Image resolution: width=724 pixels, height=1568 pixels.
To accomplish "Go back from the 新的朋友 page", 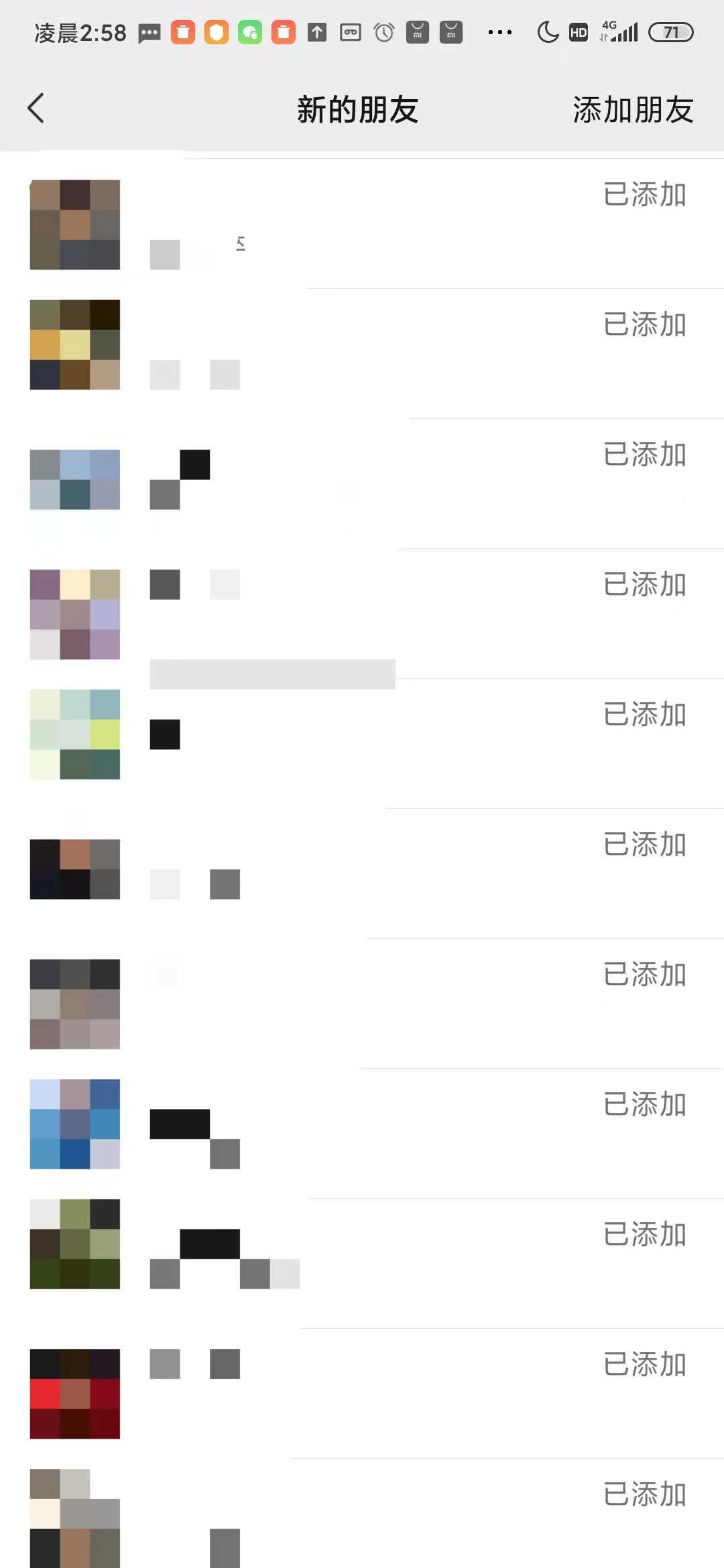I will click(x=36, y=109).
